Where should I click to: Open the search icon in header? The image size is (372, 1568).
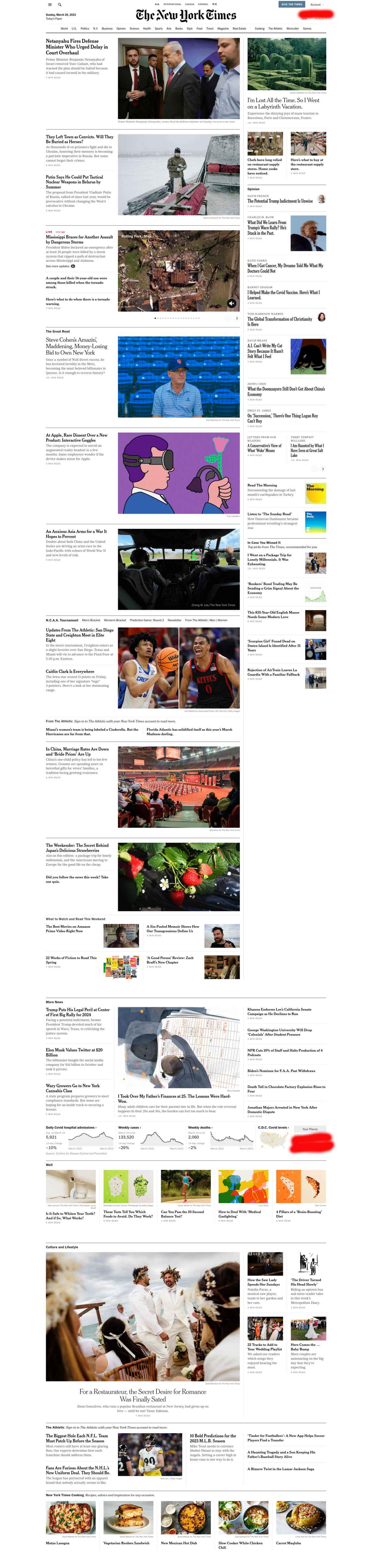59,4
